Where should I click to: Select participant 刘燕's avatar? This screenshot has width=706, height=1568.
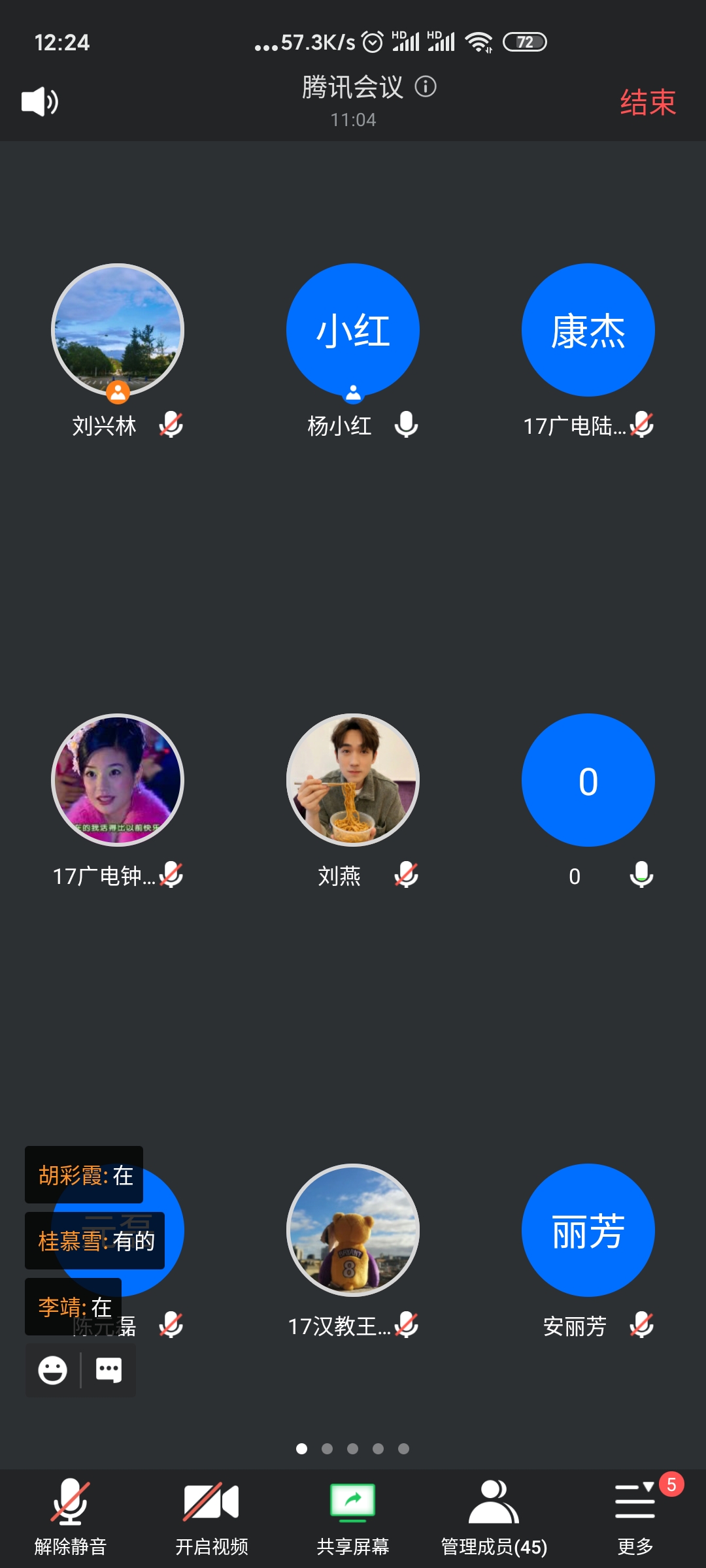click(353, 780)
